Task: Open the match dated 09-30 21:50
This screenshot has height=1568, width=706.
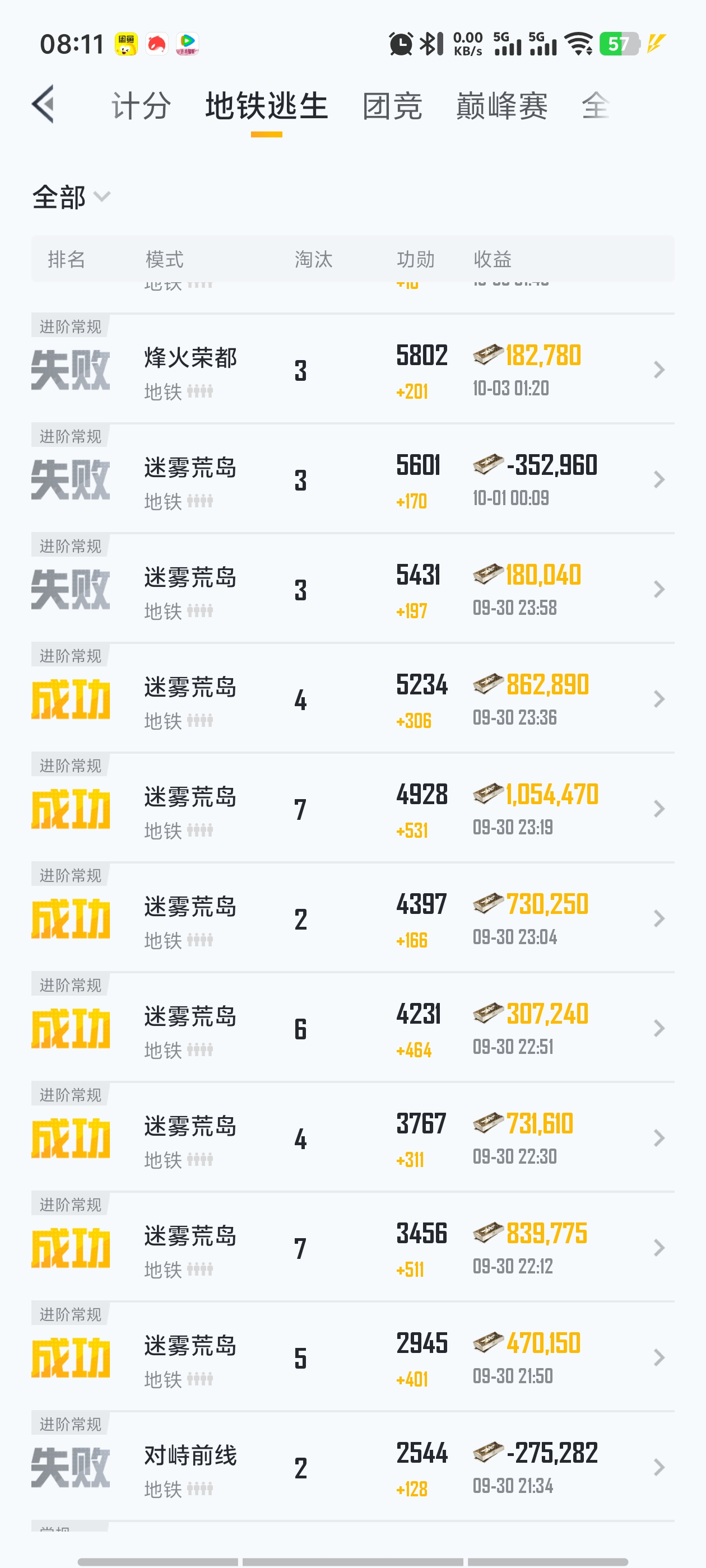Action: pos(352,1357)
